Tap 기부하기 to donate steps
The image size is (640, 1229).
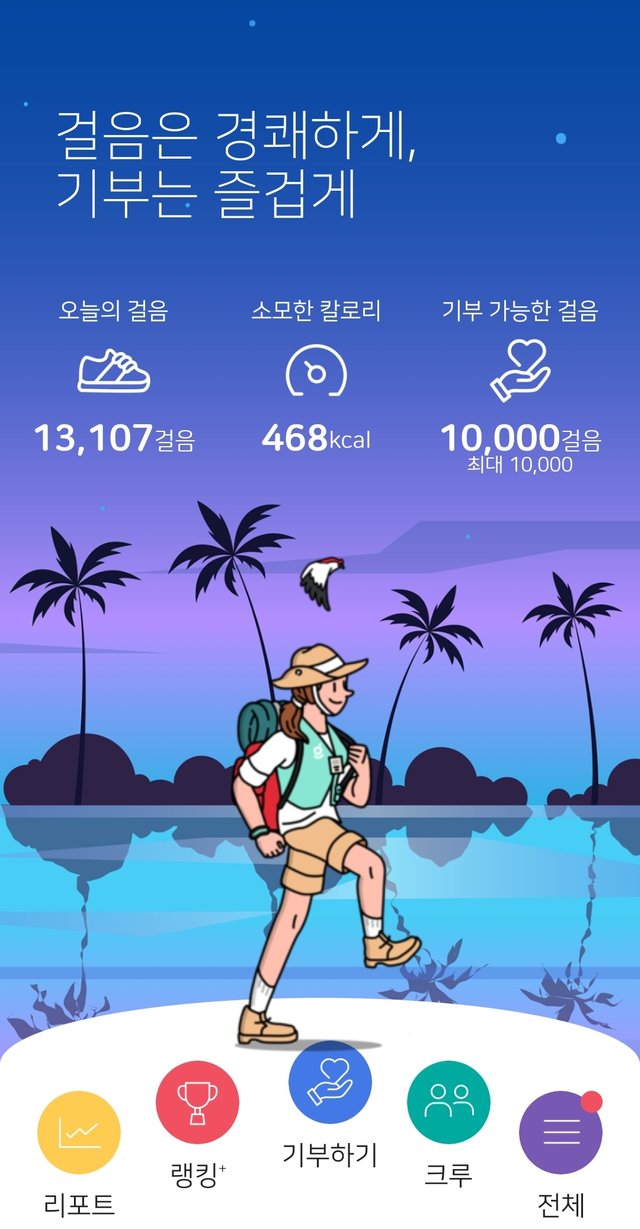pos(330,1083)
